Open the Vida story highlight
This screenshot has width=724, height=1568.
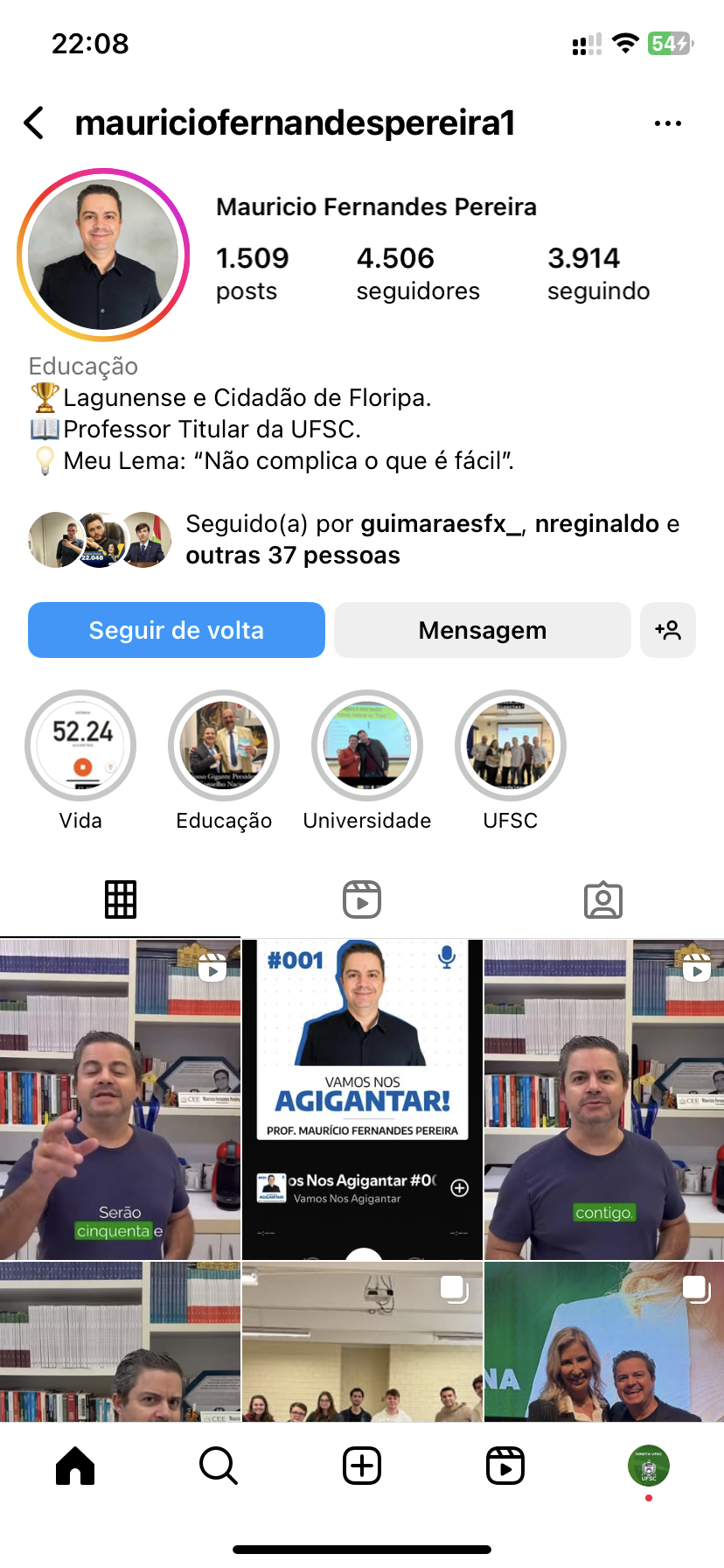coord(80,745)
